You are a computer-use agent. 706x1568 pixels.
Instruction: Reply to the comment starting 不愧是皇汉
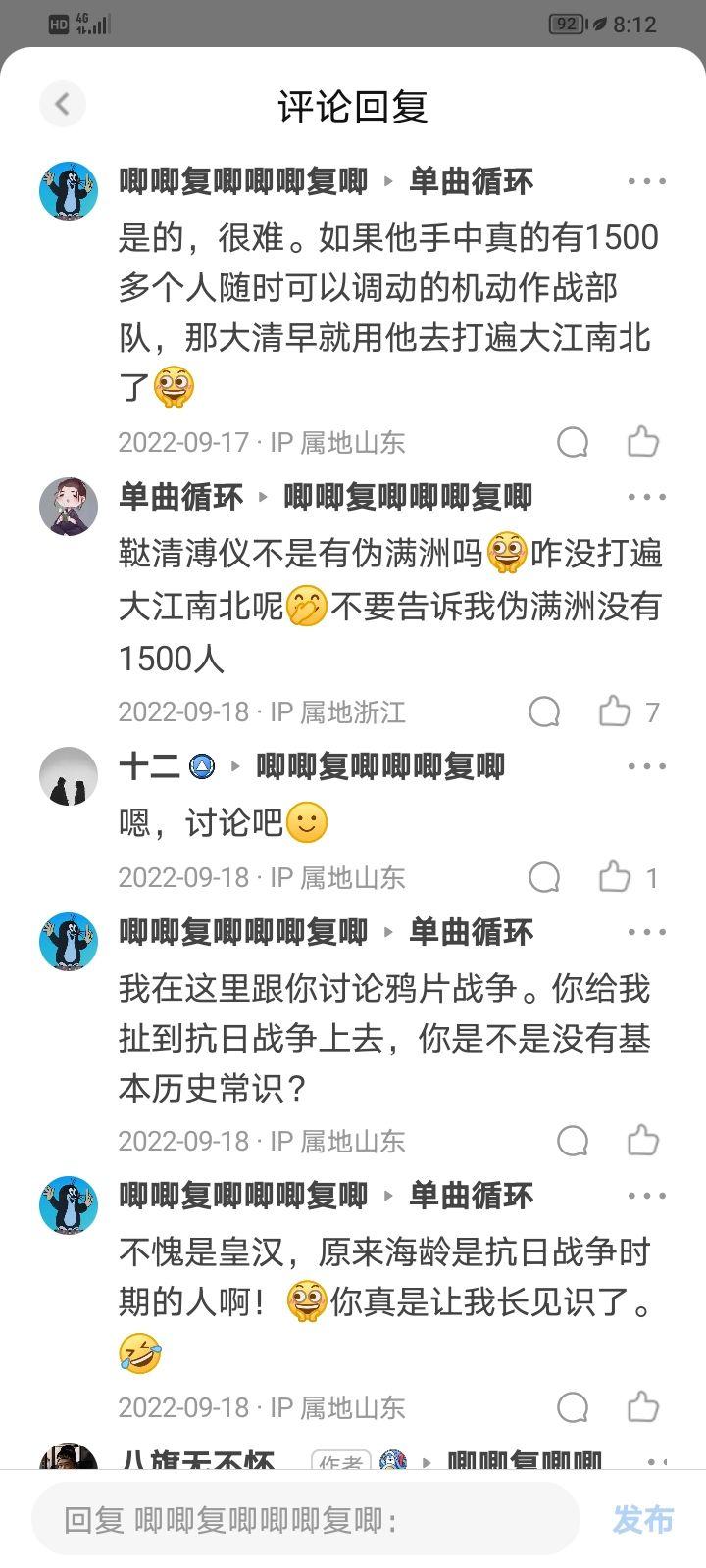(573, 1407)
